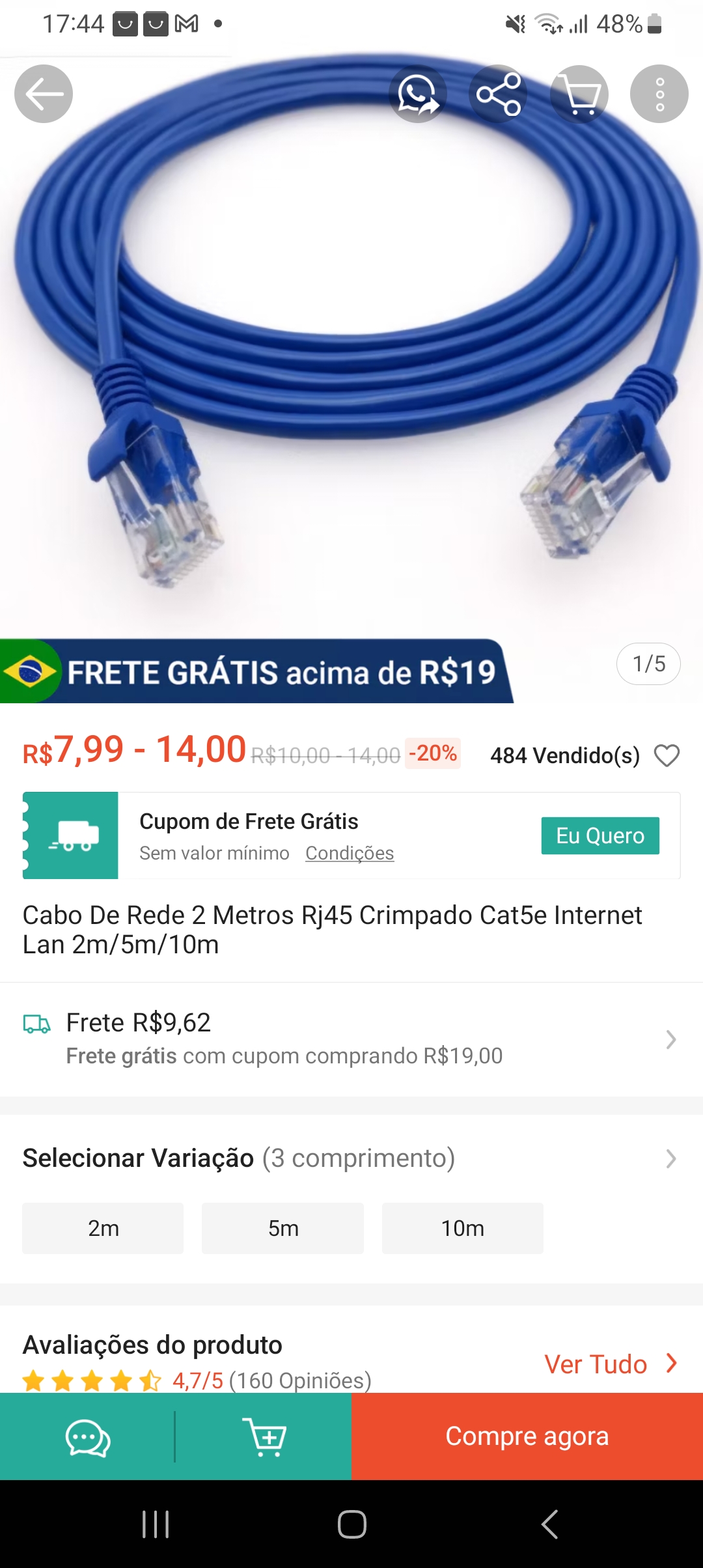Tap Compre agora to buy now
This screenshot has width=703, height=1568.
527,1436
